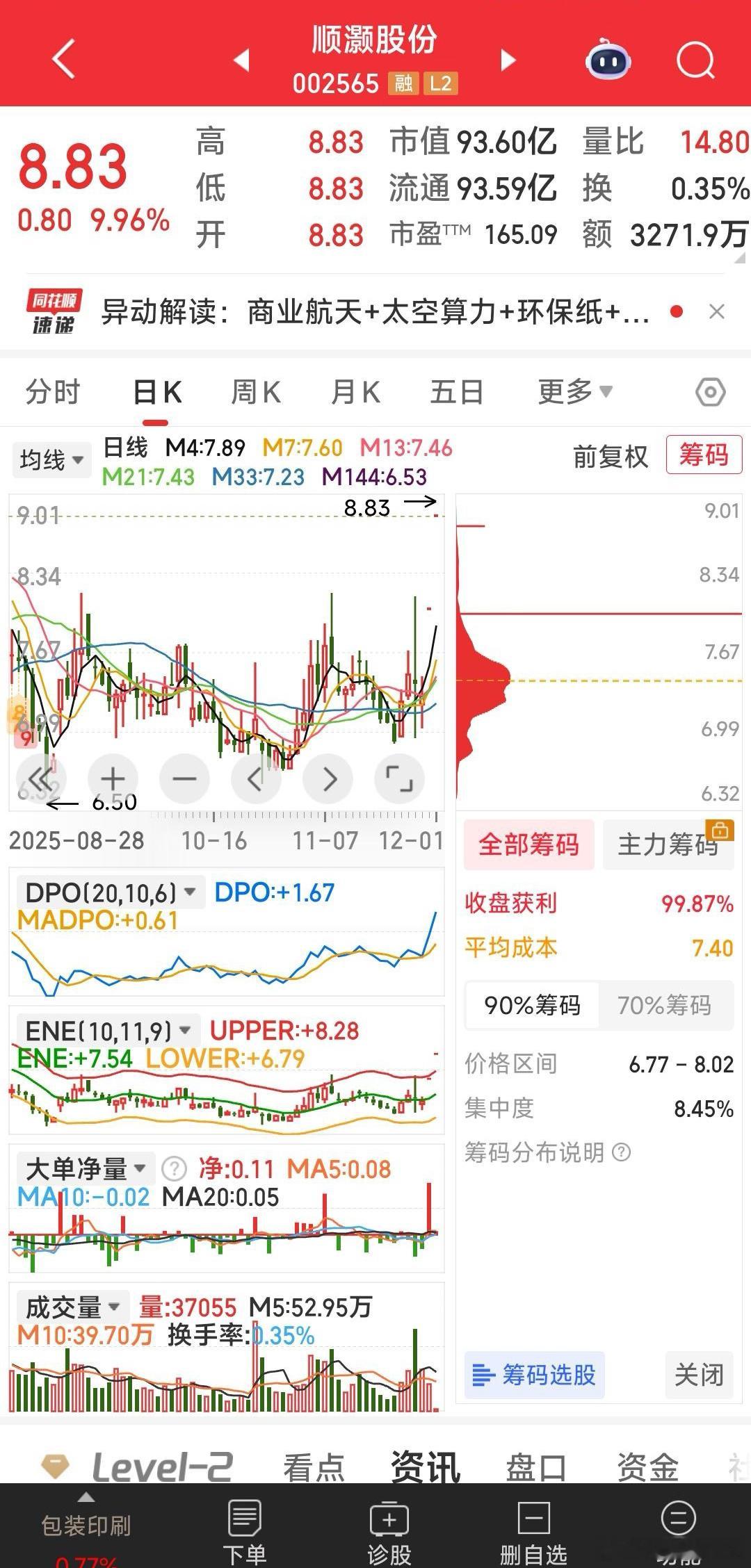Zoom out the chart with minus icon
Image resolution: width=751 pixels, height=1568 pixels.
coord(184,778)
